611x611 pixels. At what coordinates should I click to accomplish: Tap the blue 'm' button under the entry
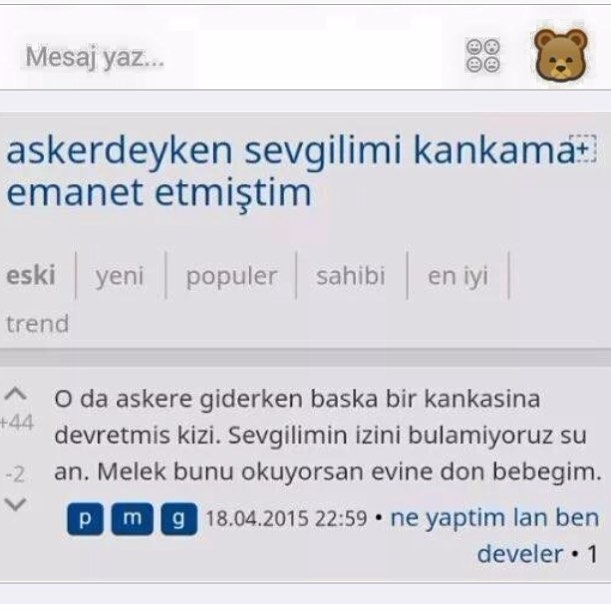coord(130,519)
